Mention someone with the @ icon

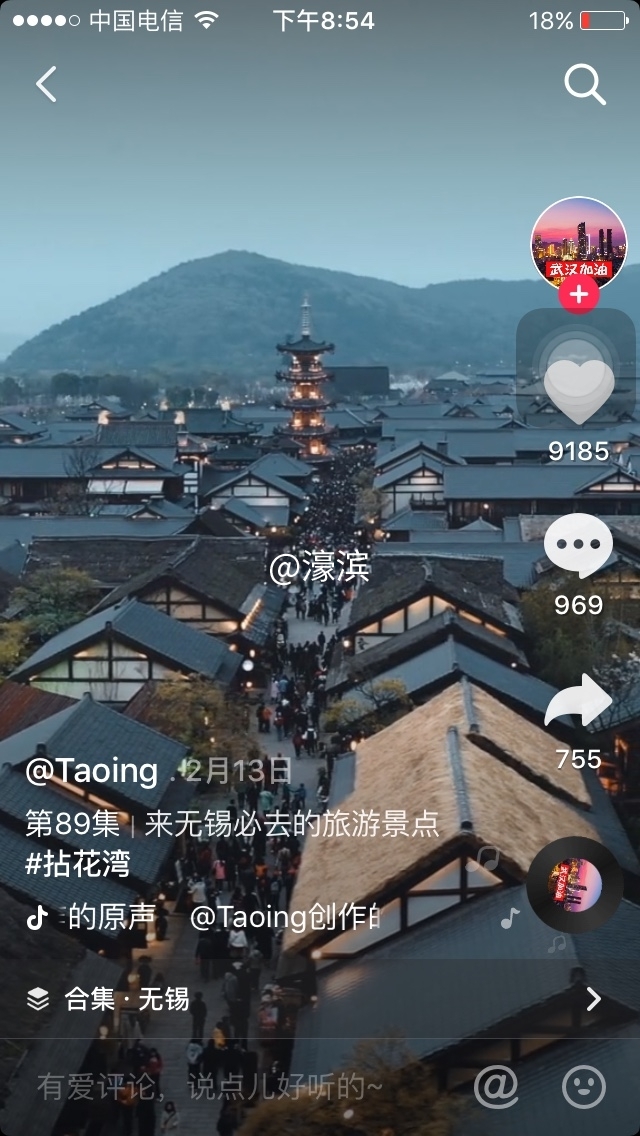[x=496, y=1087]
